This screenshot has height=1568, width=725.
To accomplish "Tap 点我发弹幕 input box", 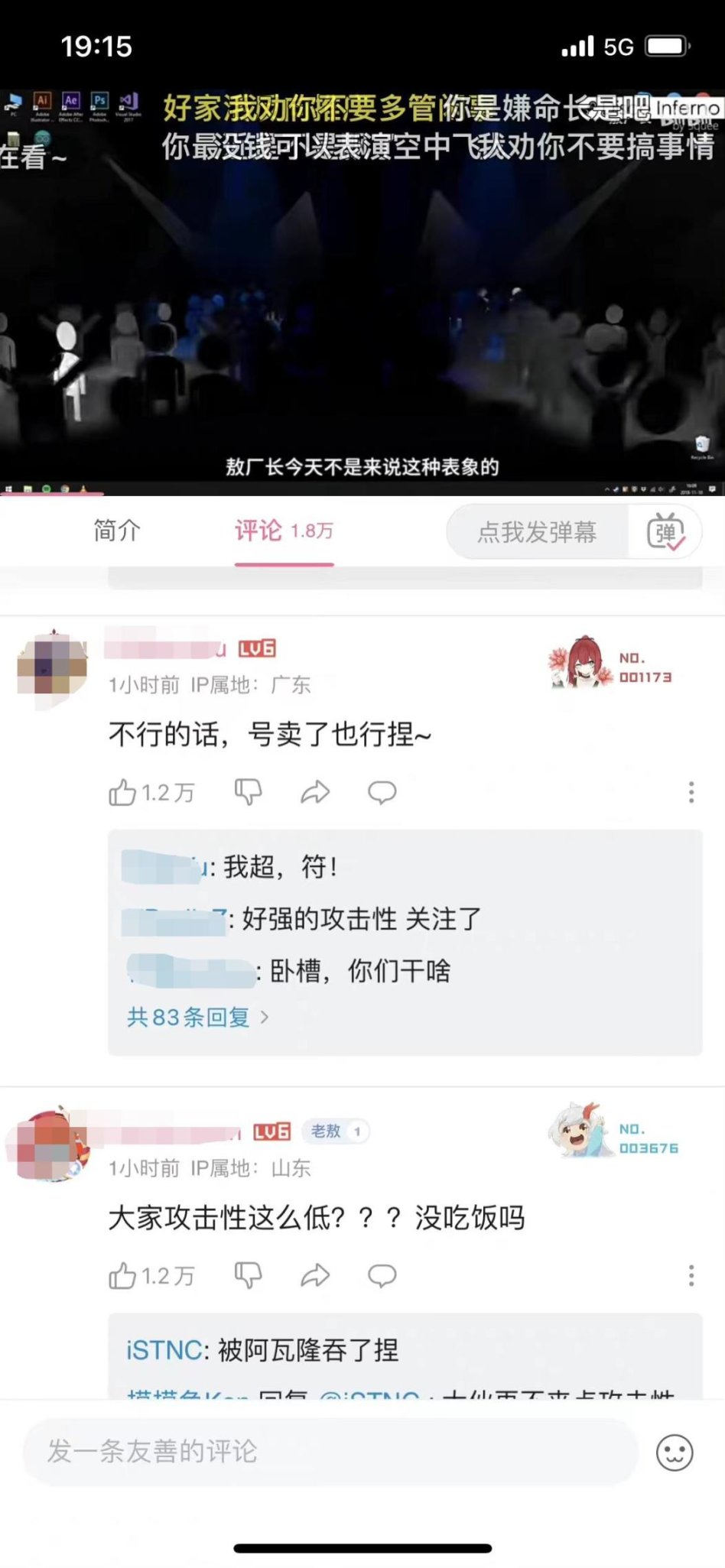I will click(537, 532).
